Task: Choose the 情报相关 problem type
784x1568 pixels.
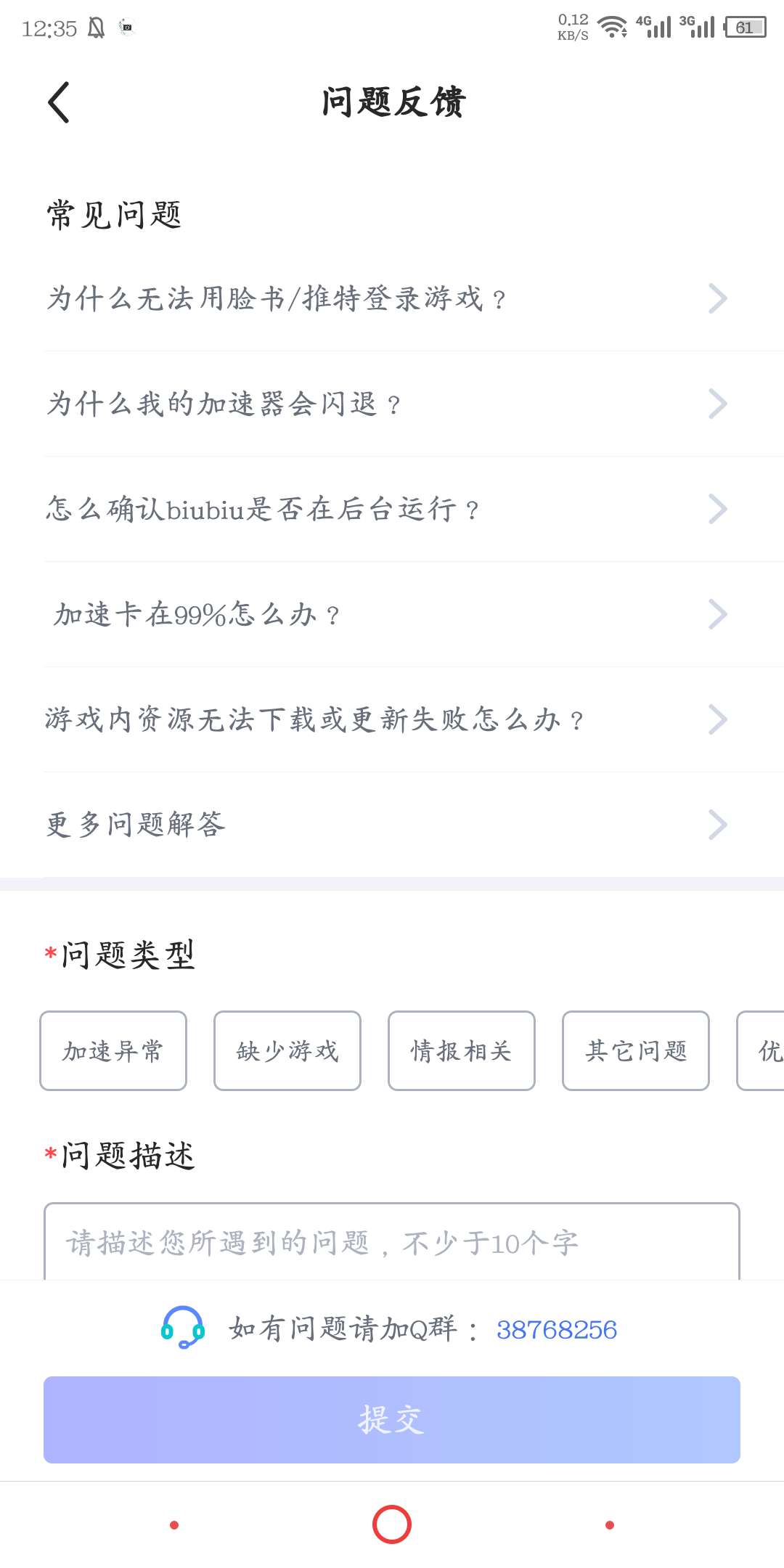Action: click(462, 1050)
